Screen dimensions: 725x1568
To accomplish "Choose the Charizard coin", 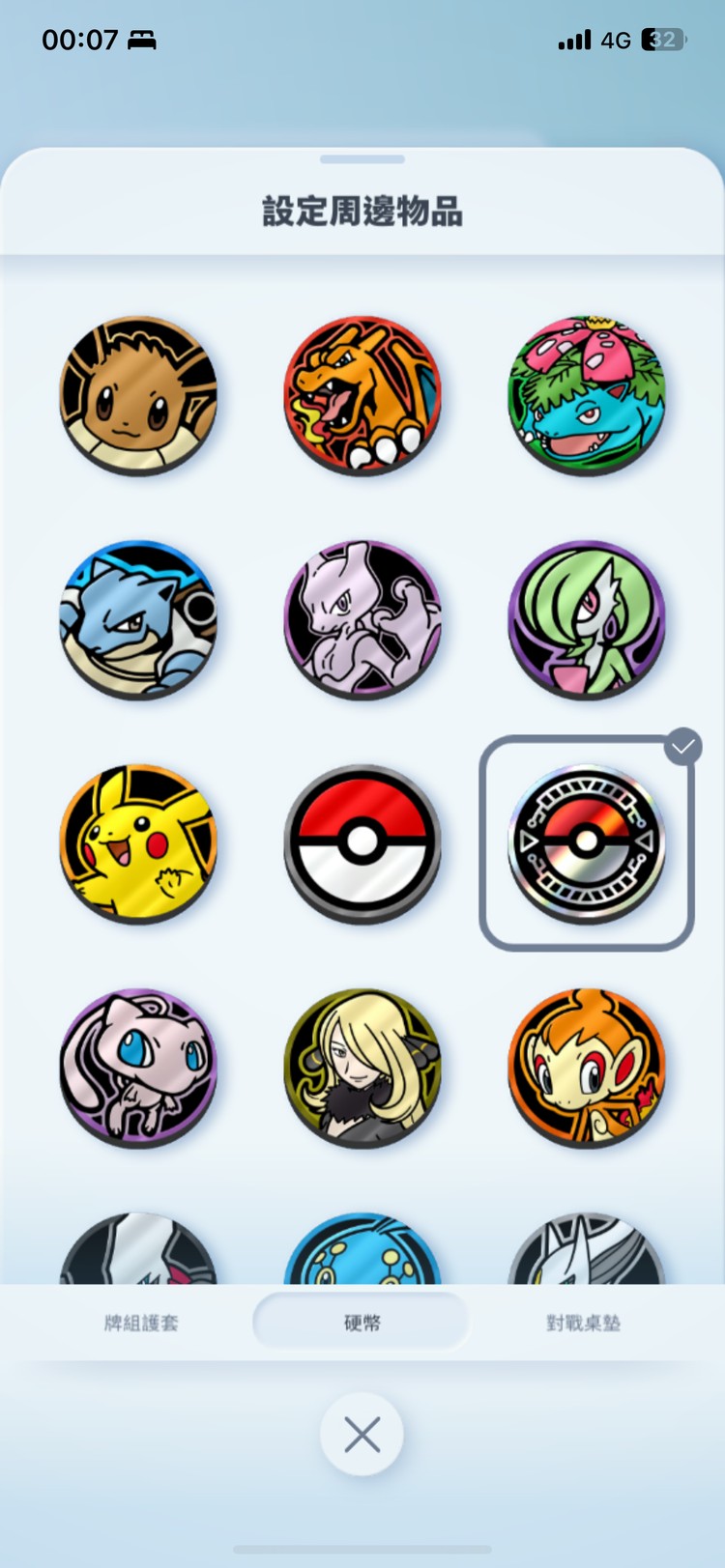I will tap(362, 395).
